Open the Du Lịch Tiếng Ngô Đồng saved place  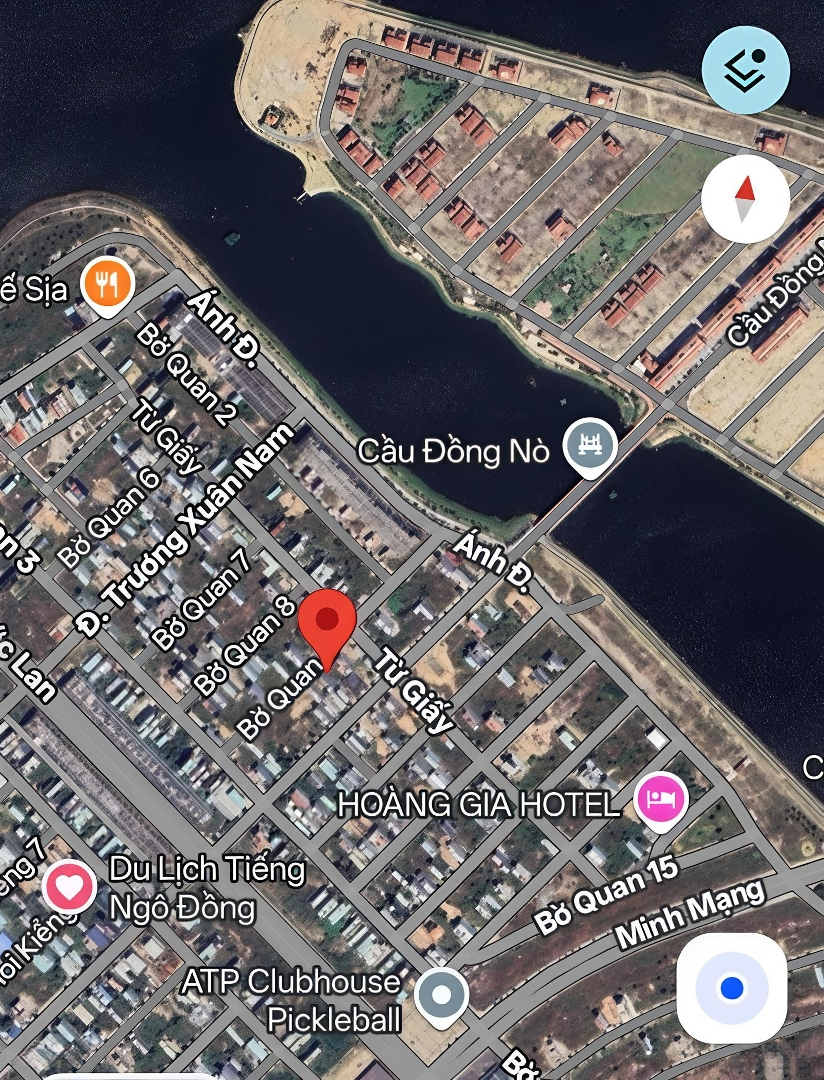69,886
